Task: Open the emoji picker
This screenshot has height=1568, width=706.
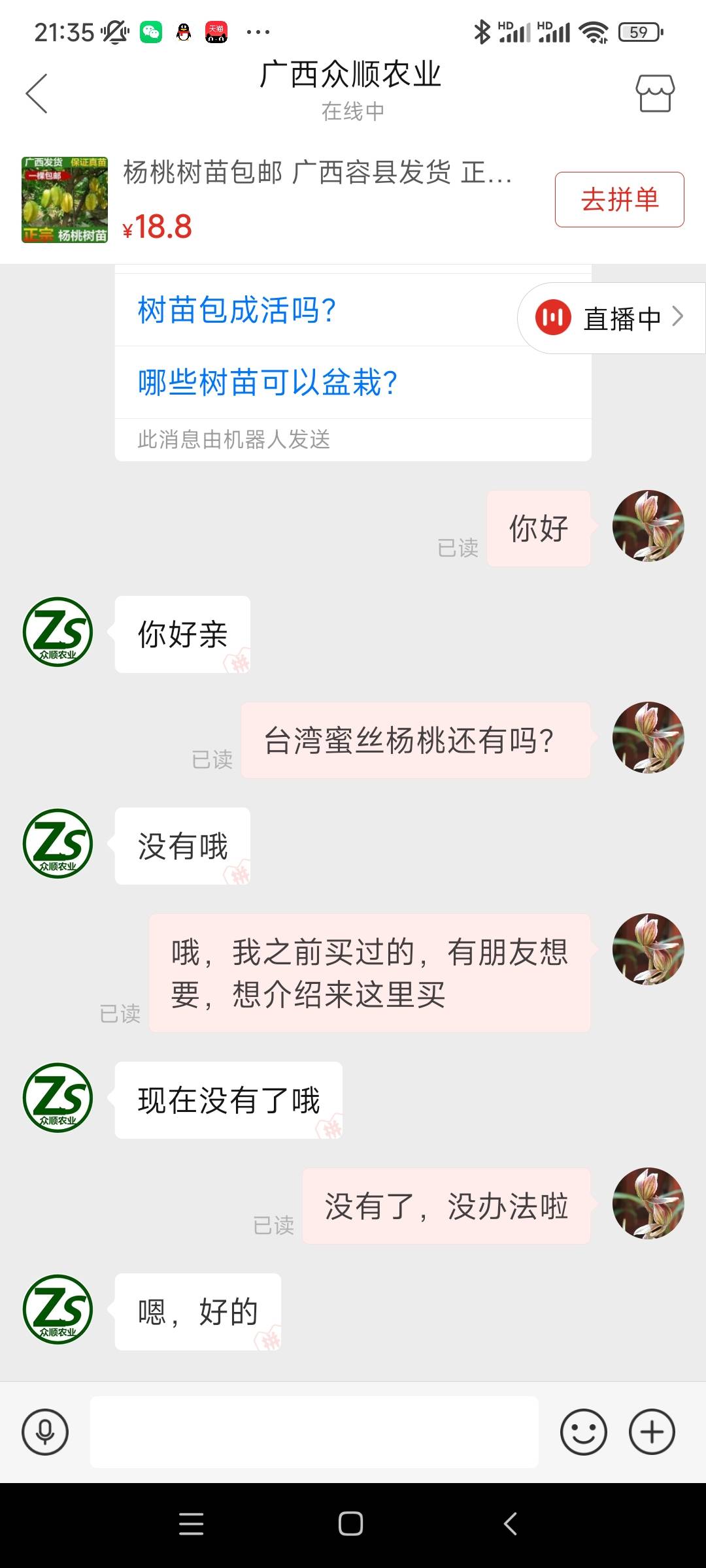Action: point(583,1432)
